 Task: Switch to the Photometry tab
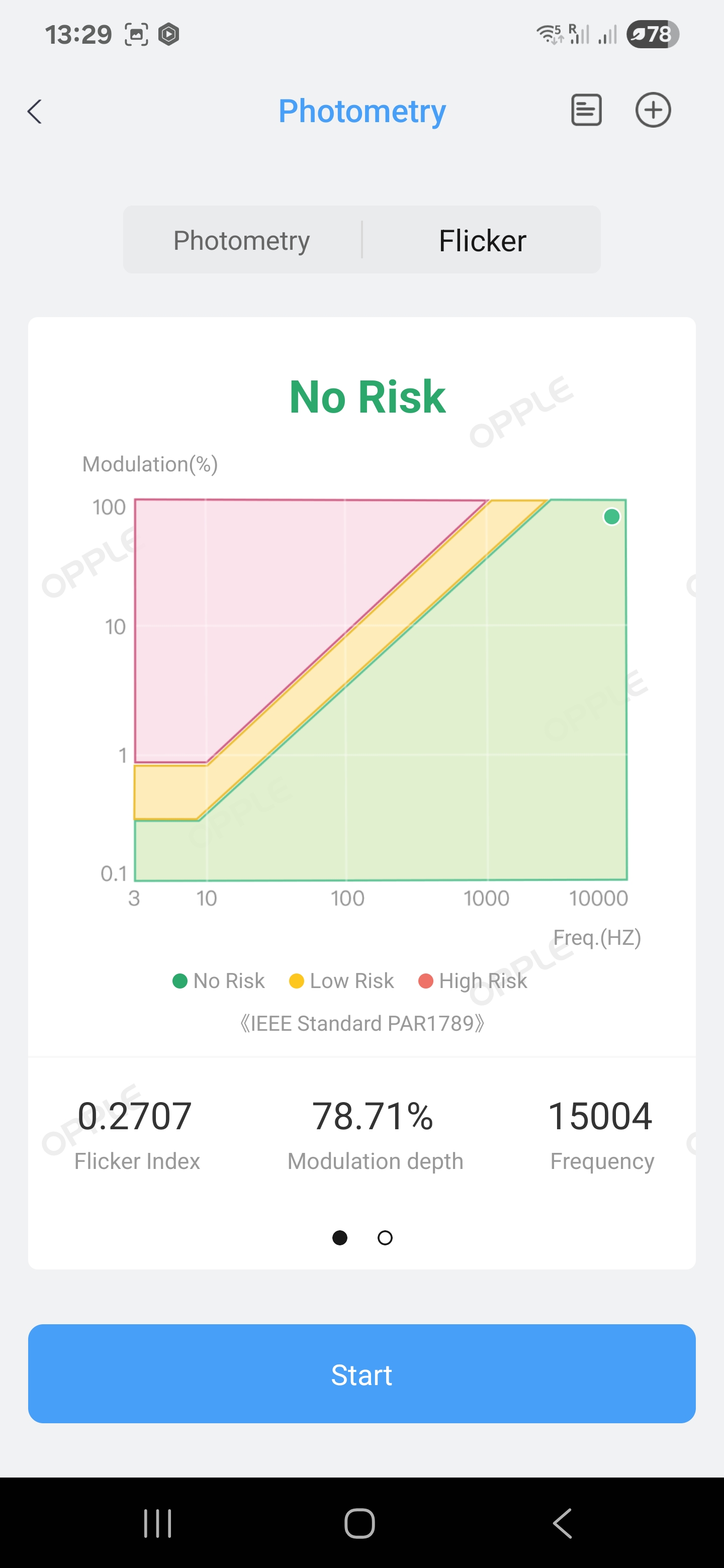[x=242, y=240]
